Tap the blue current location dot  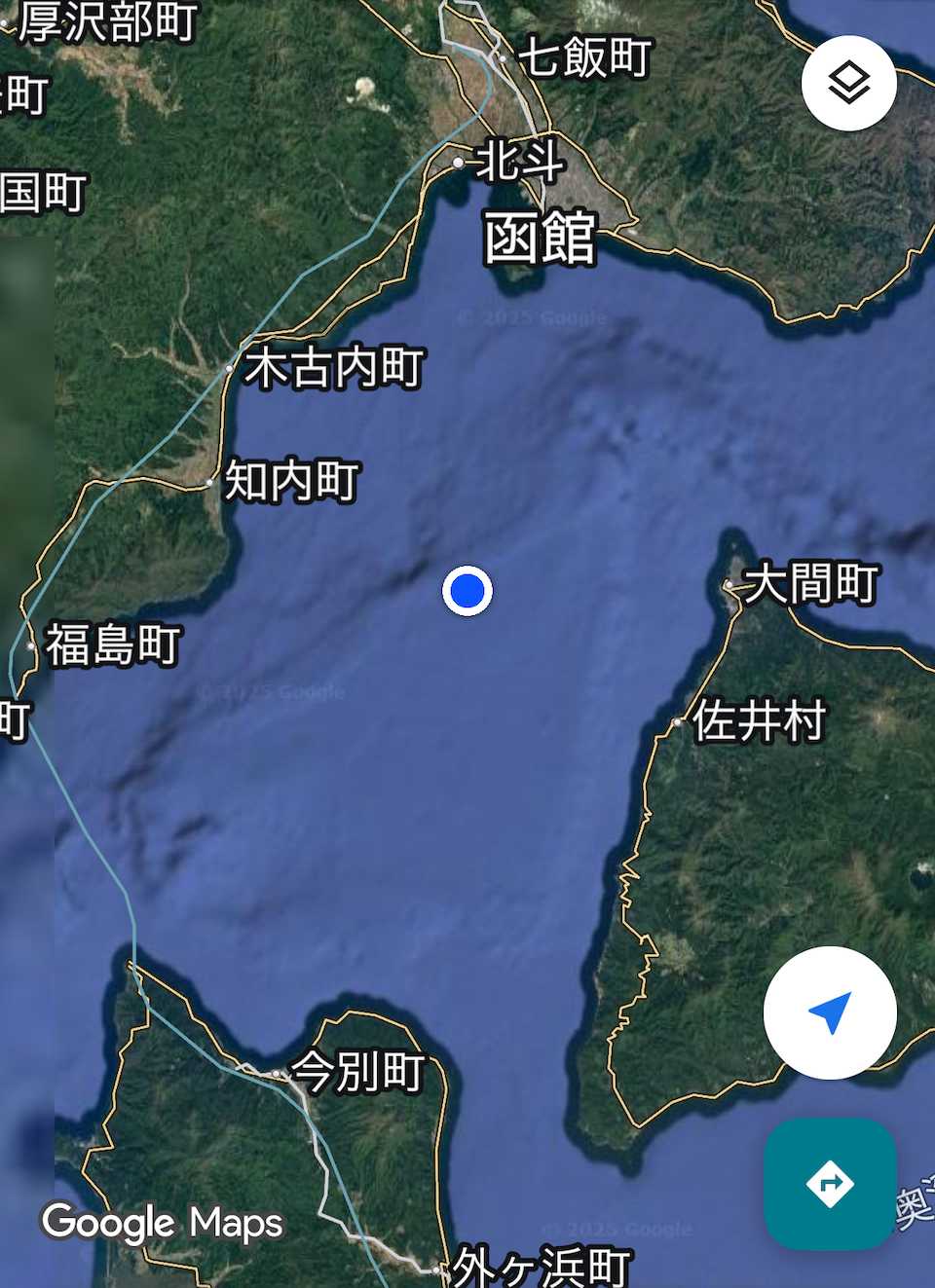[x=467, y=591]
